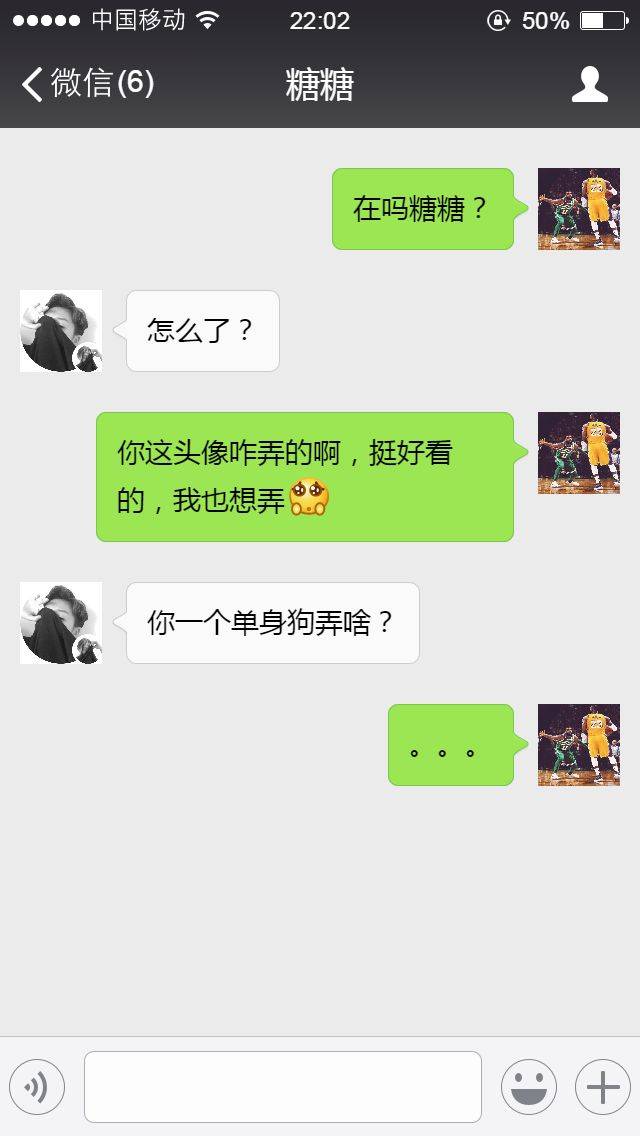
Task: Open the emoji sticker panel
Action: pyautogui.click(x=529, y=1087)
